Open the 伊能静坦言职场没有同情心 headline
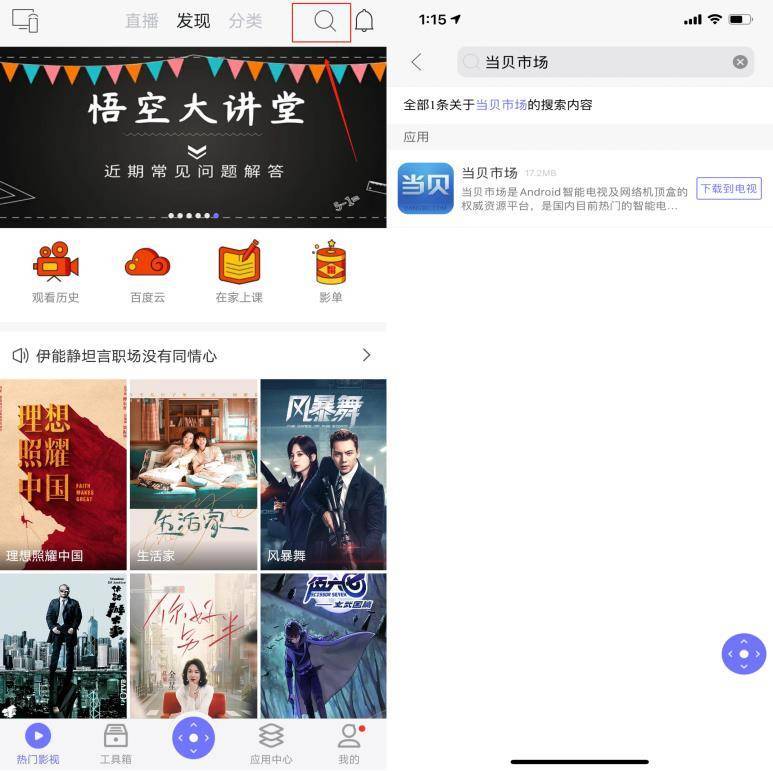773x771 pixels. [126, 356]
